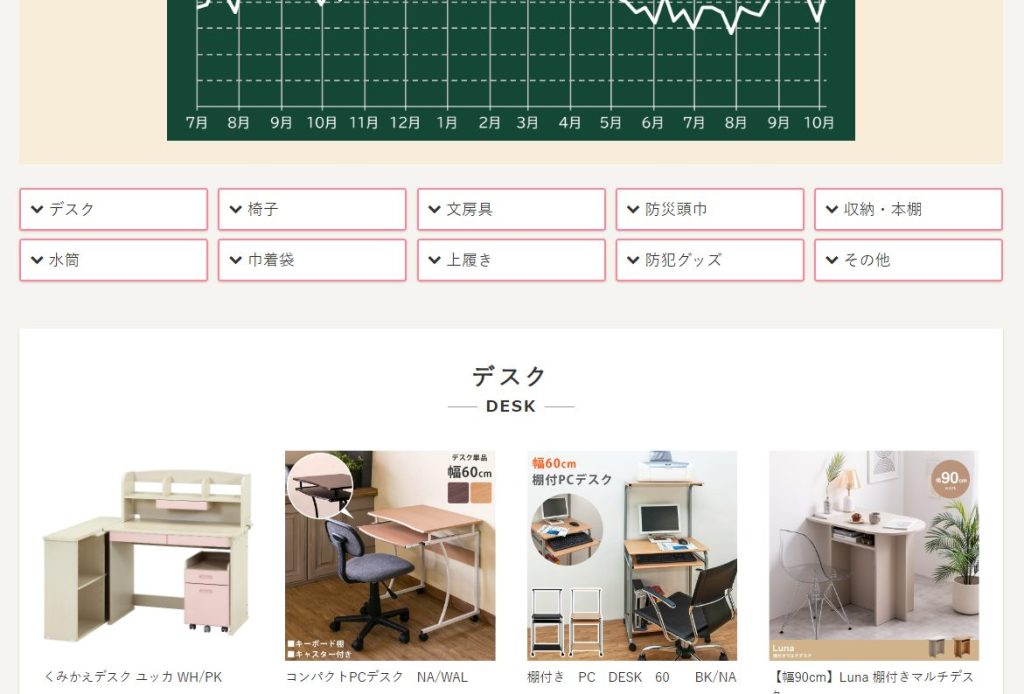1024x694 pixels.
Task: Jump to the デスク category
Action: [x=113, y=209]
